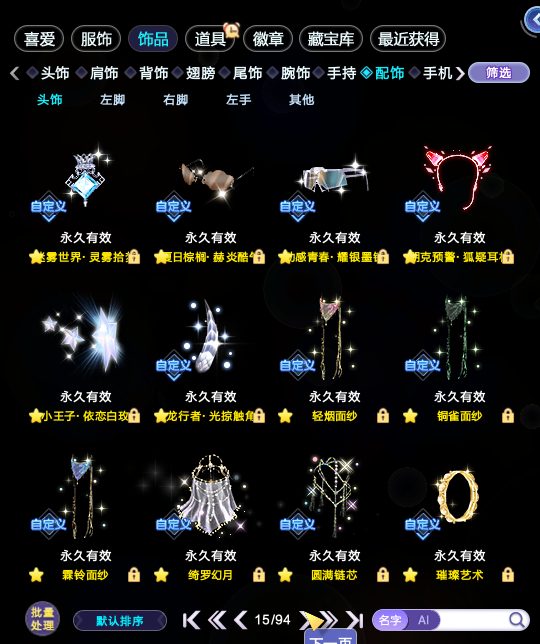The width and height of the screenshot is (540, 644).
Task: Switch to the 服饰 tab
Action: tap(96, 39)
